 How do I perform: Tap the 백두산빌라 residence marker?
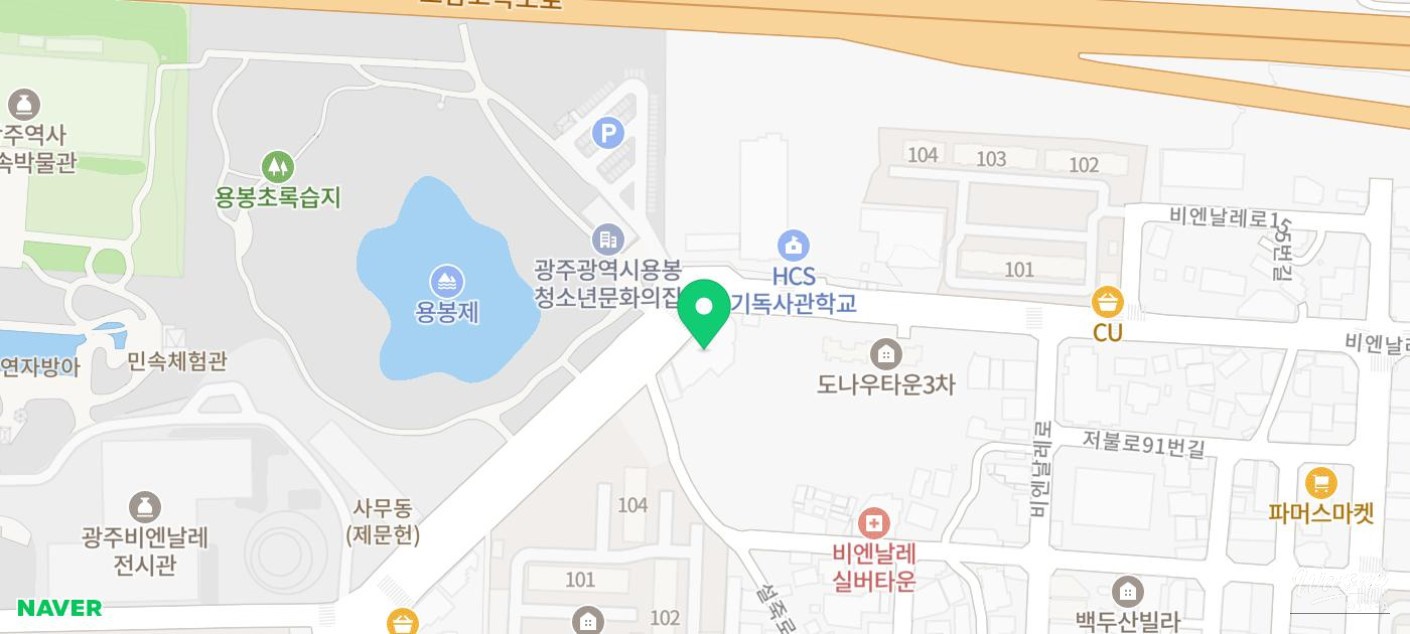click(x=1128, y=591)
